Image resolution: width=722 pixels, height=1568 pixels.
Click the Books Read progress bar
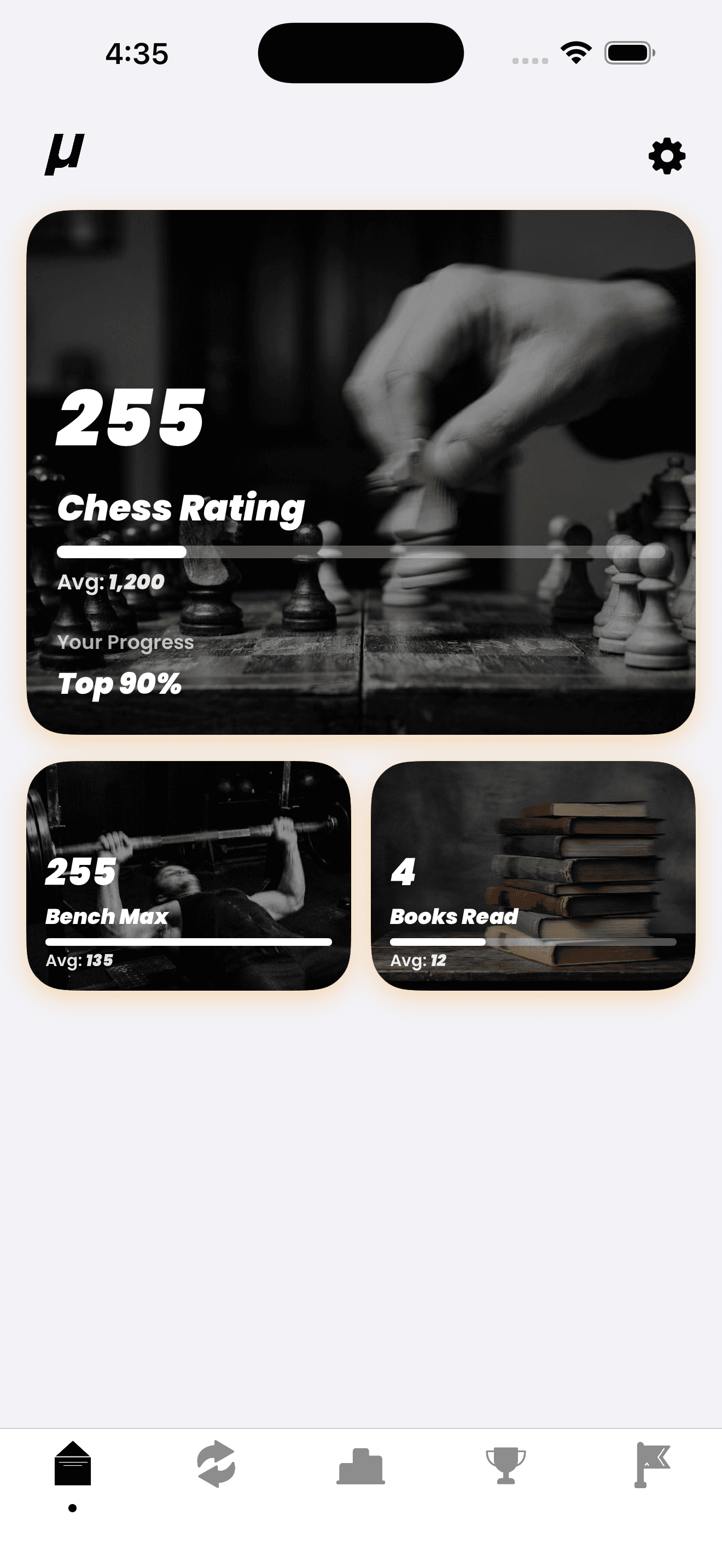[533, 940]
